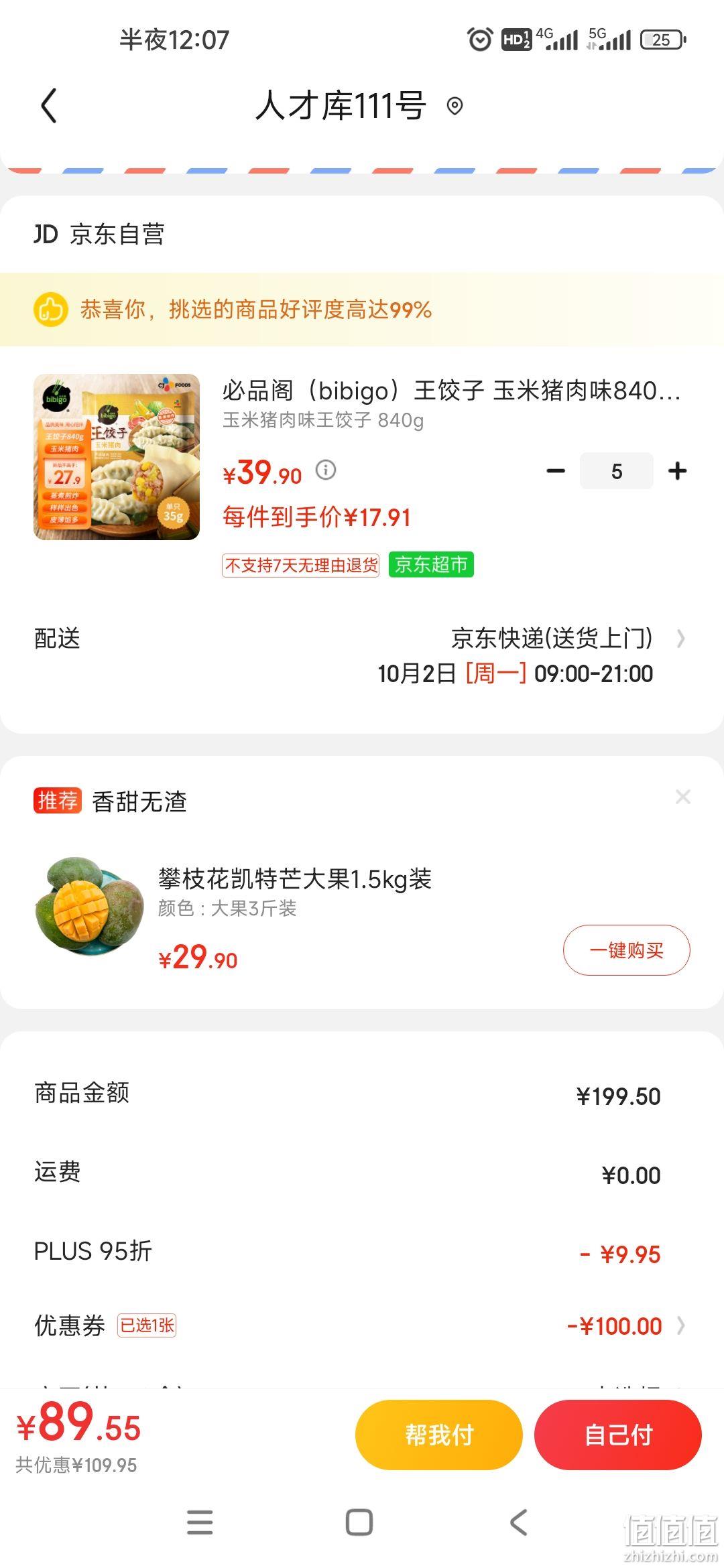Edit the quantity field showing 5
This screenshot has width=724, height=1568.
617,471
